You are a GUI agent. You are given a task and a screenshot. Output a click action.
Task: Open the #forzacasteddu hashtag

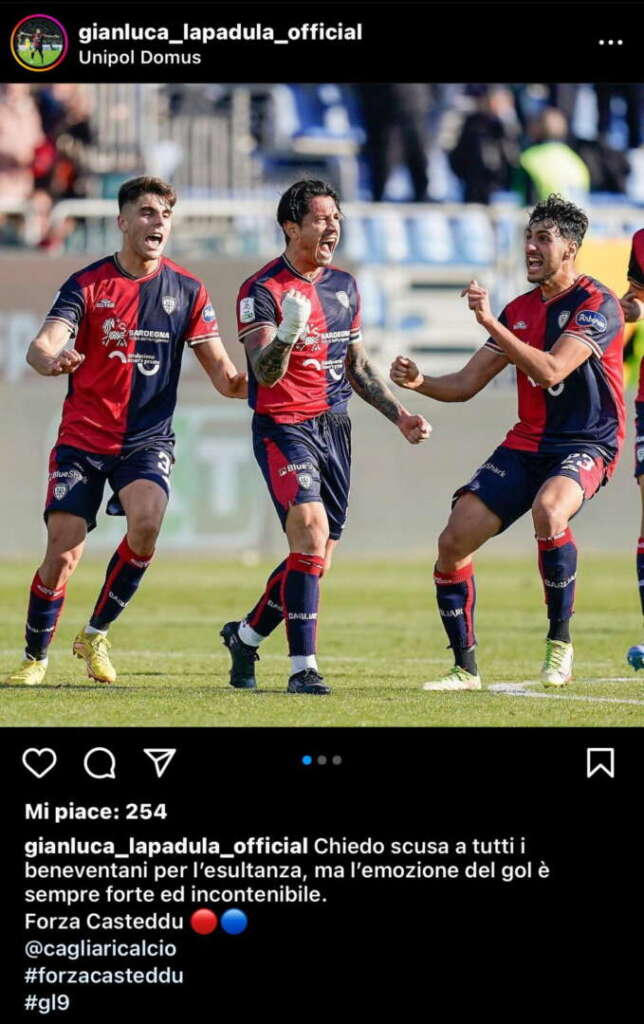click(x=103, y=975)
